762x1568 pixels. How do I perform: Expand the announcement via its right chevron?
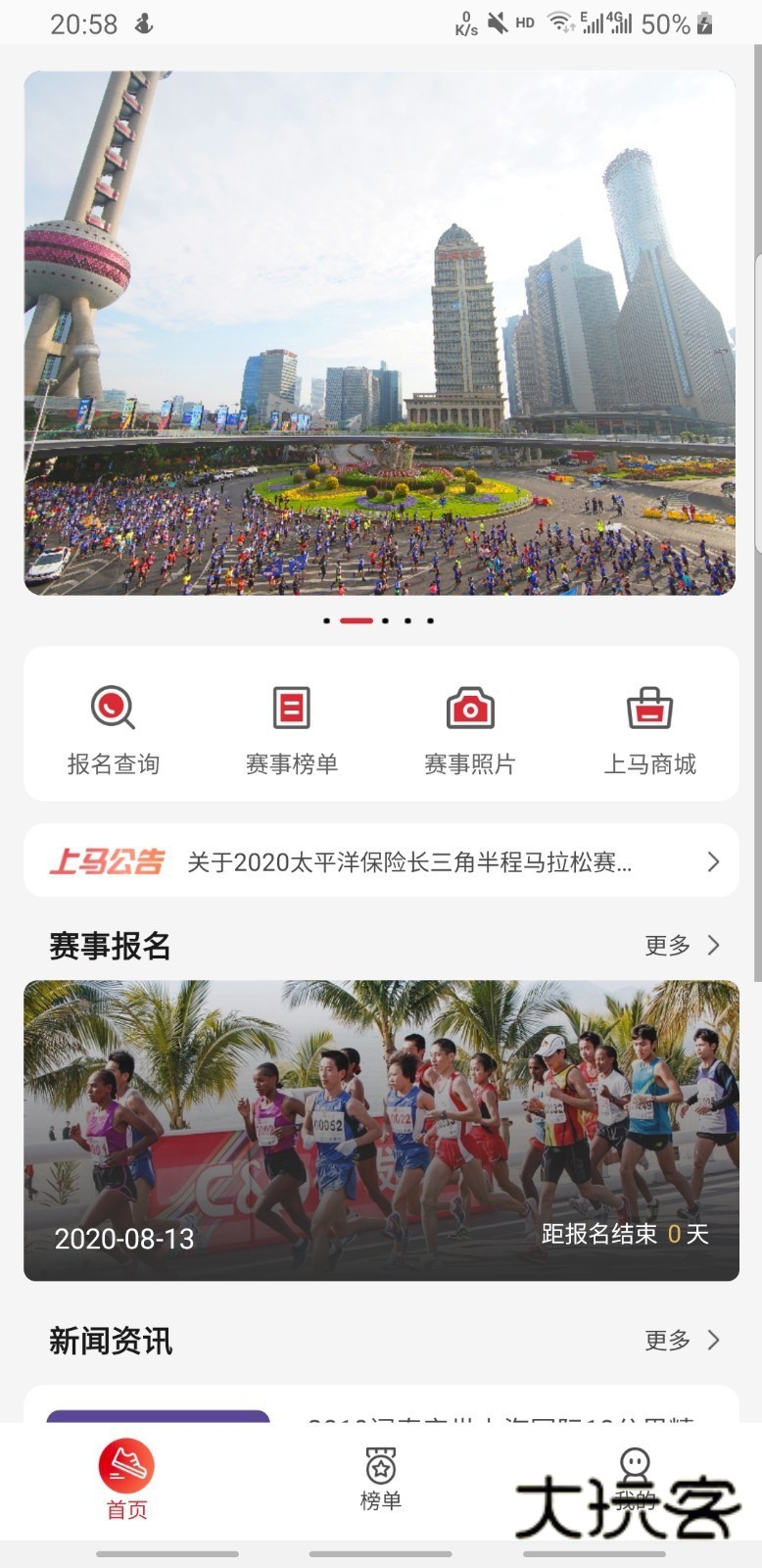(712, 861)
